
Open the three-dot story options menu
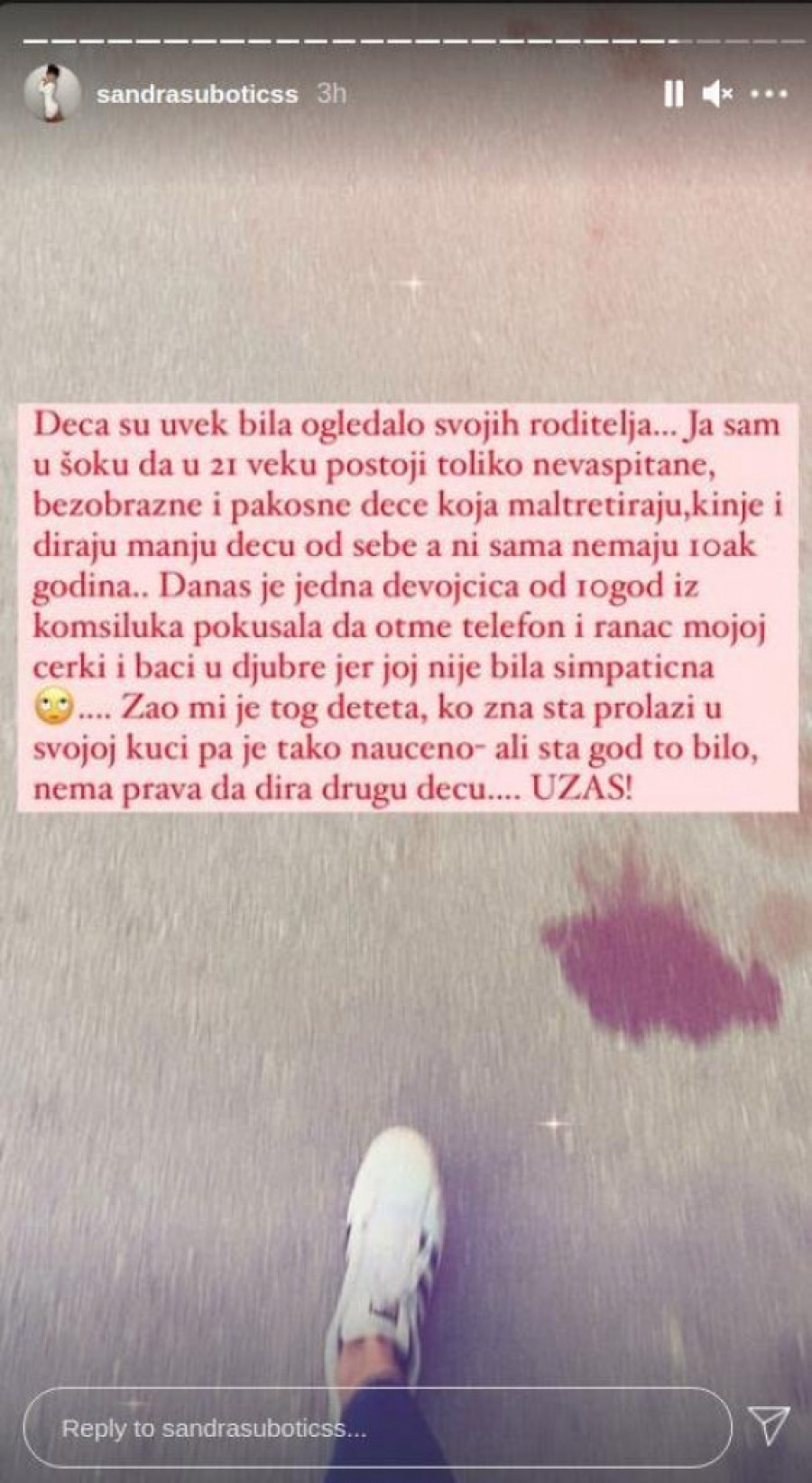point(769,94)
